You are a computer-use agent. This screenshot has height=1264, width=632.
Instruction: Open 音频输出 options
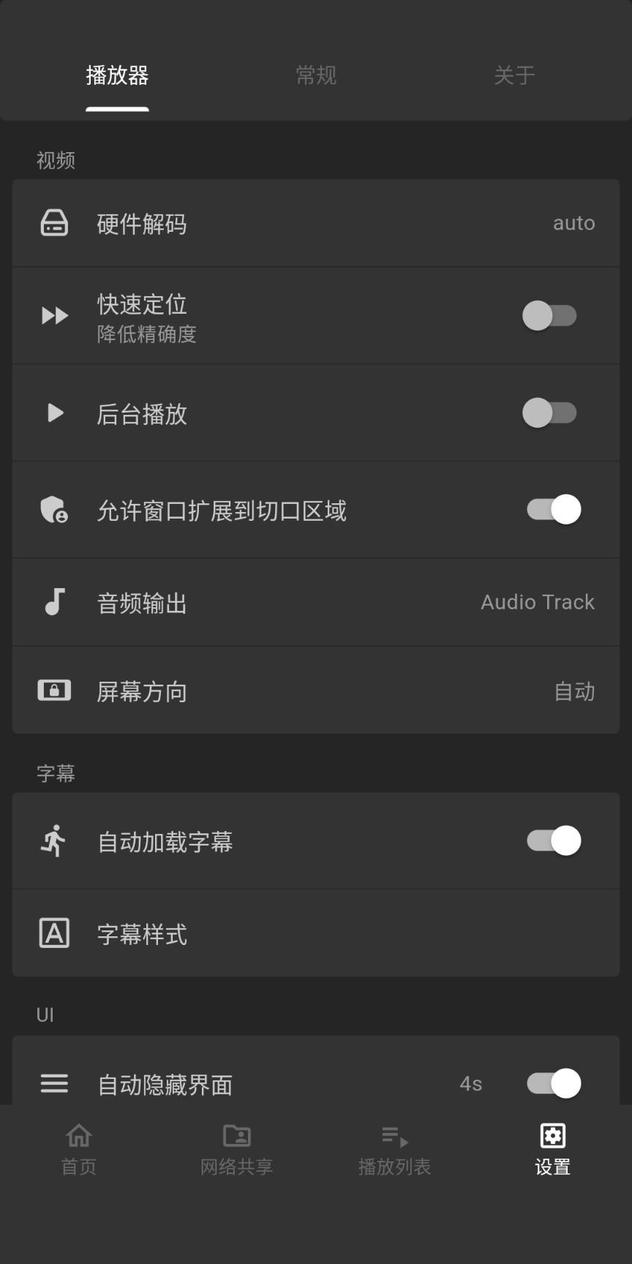point(316,602)
